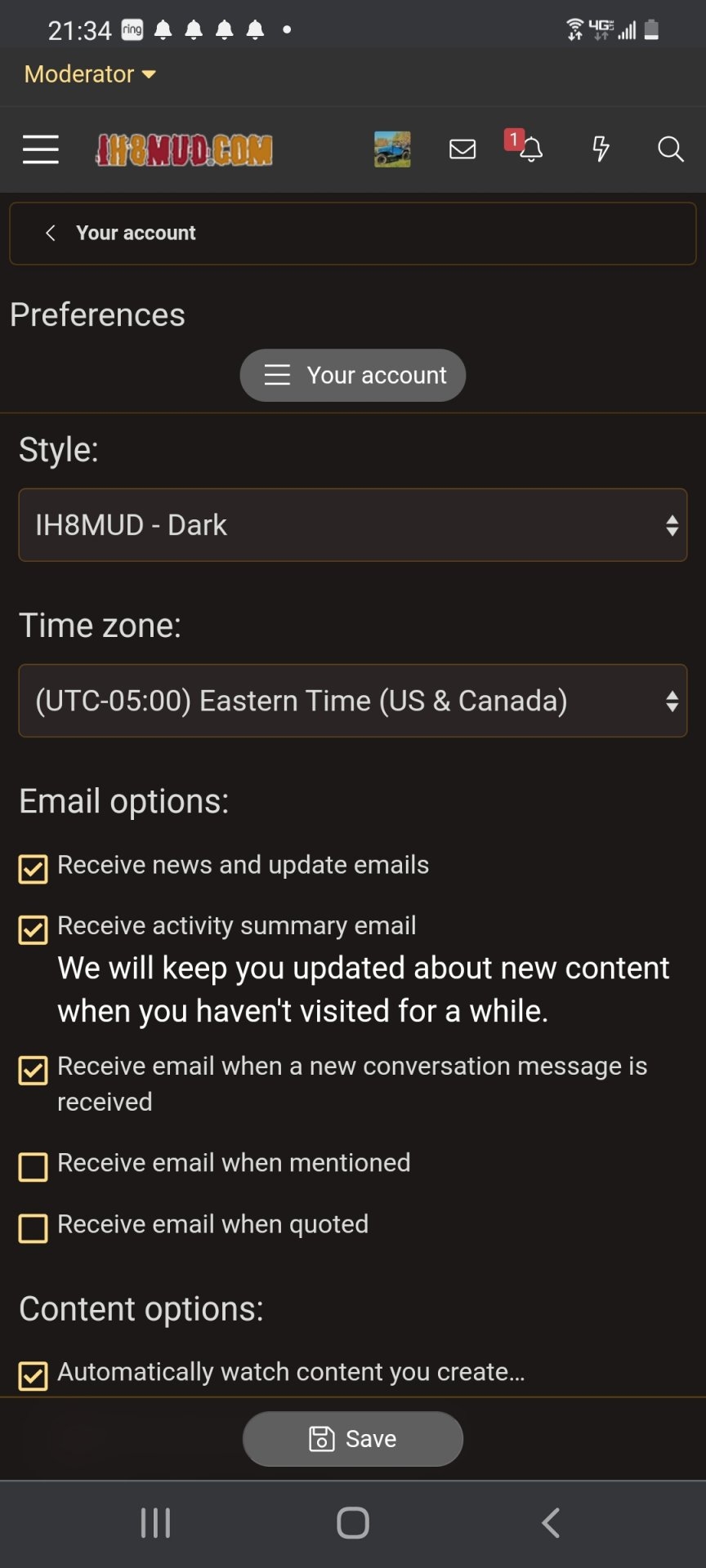Image resolution: width=706 pixels, height=1568 pixels.
Task: Save the preferences
Action: [353, 1439]
